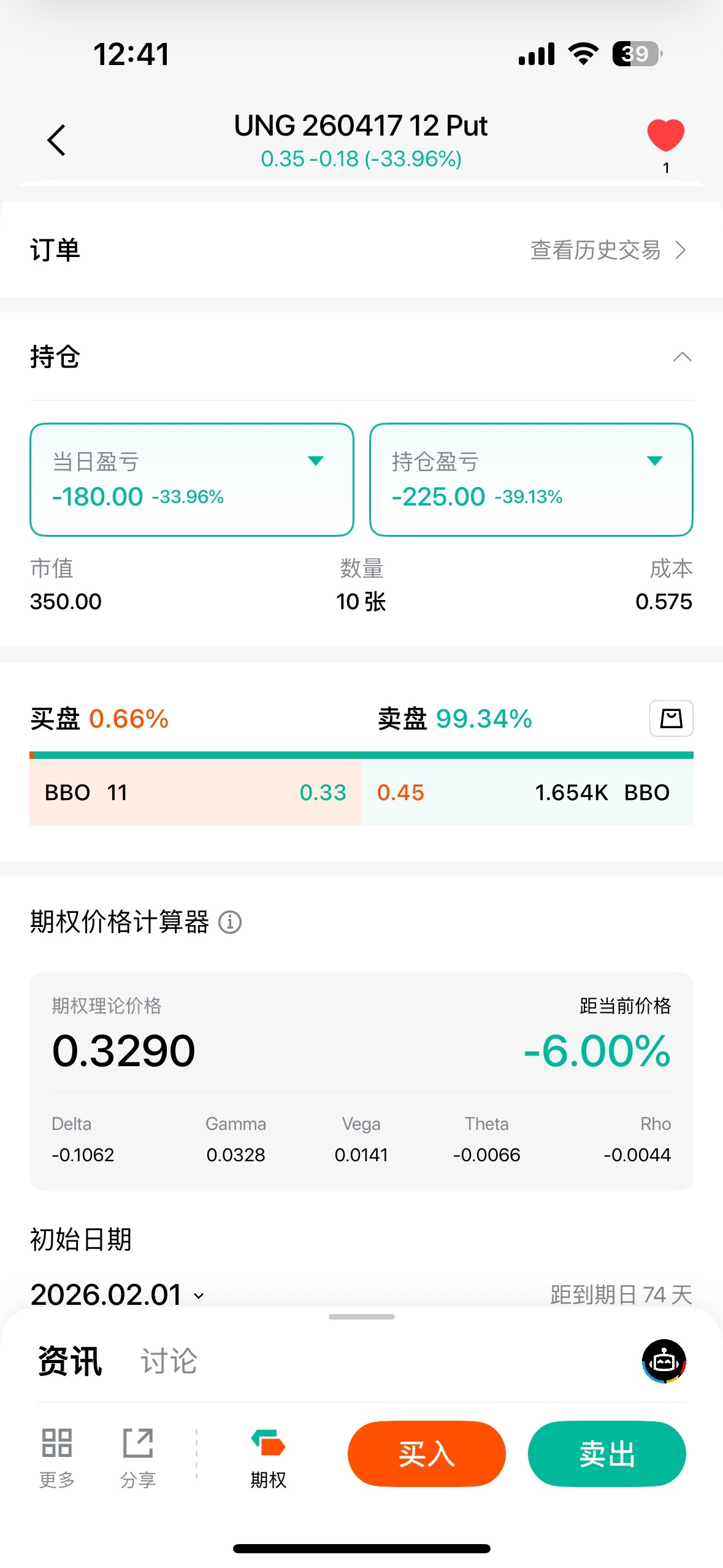
Task: Open the 持仓盈亏 dropdown
Action: (654, 461)
